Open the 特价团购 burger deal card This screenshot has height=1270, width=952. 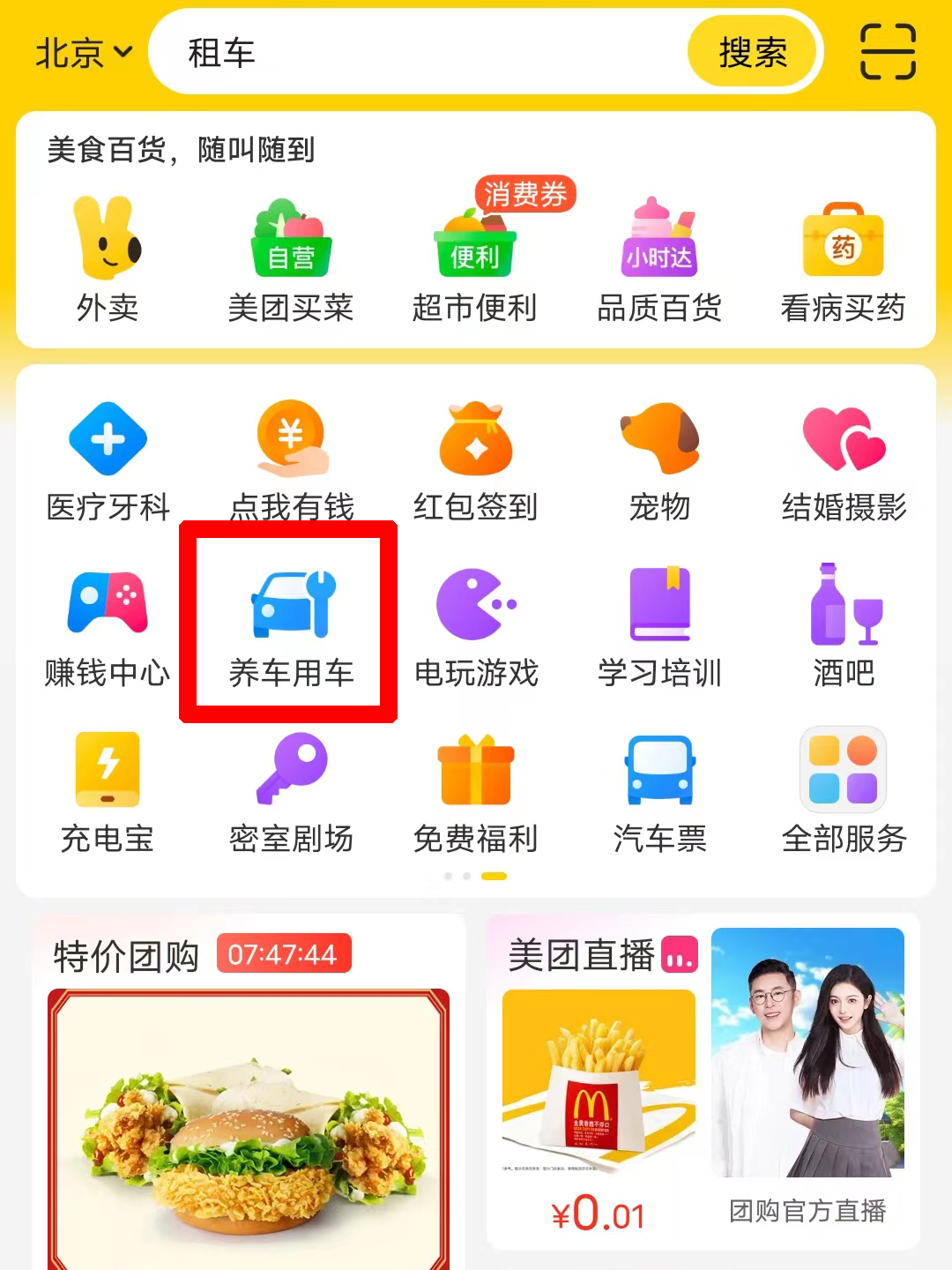[x=249, y=1129]
